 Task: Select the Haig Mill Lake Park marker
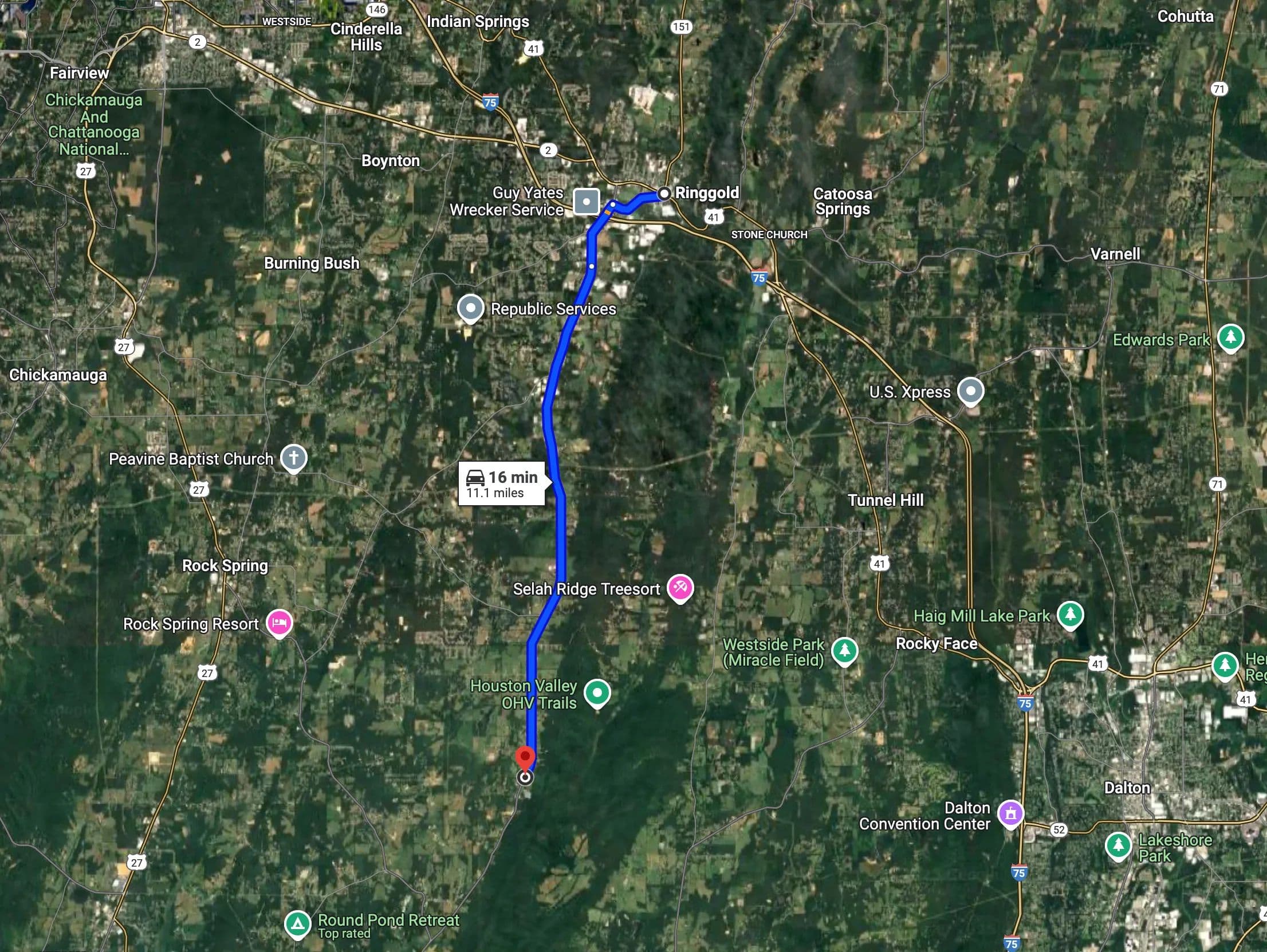(x=1070, y=615)
